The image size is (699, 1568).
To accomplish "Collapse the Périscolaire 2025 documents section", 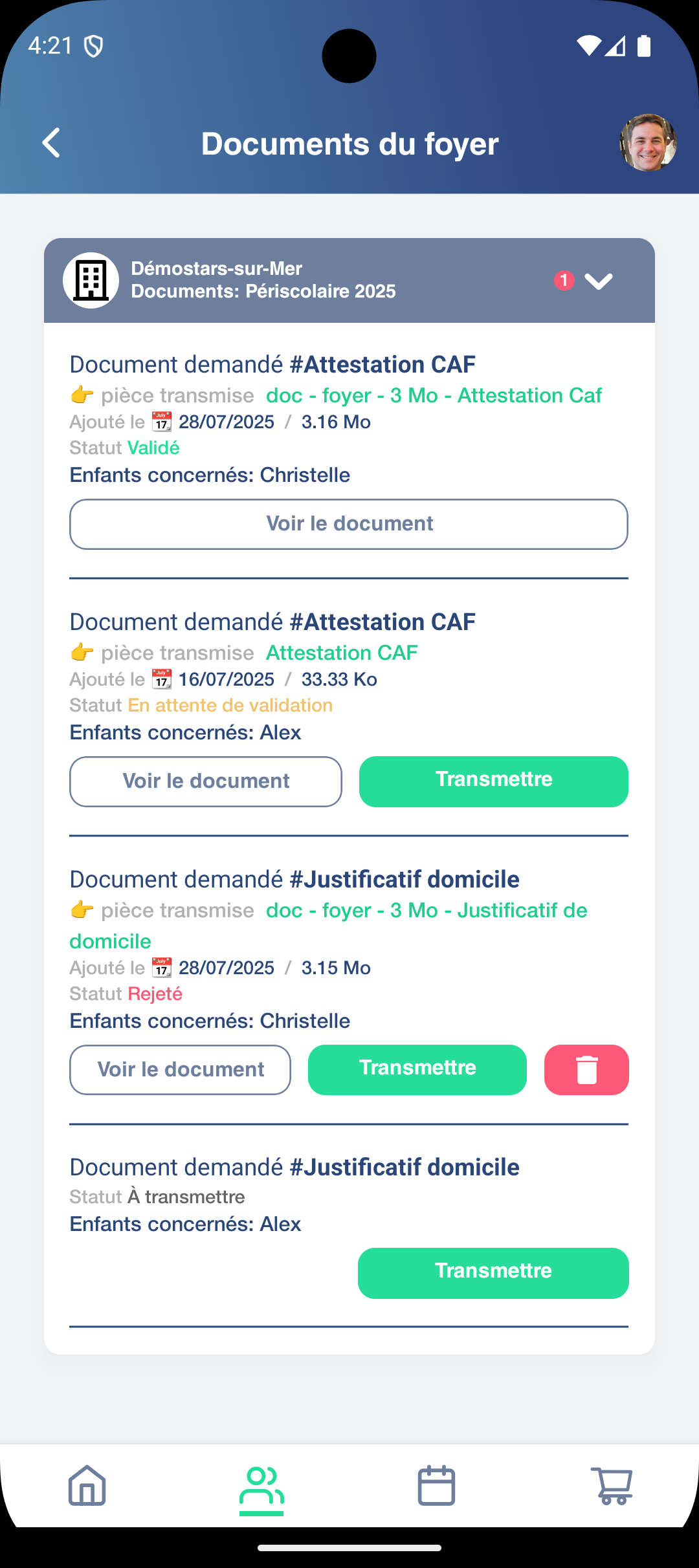I will (599, 281).
